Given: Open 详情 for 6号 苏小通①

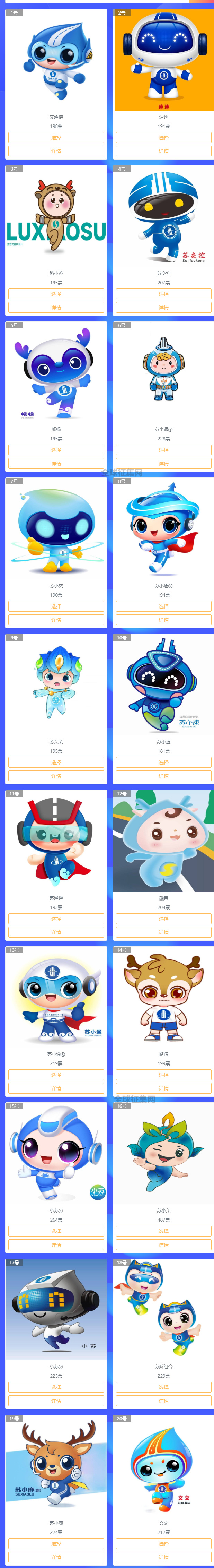Looking at the screenshot, I should pos(163,463).
